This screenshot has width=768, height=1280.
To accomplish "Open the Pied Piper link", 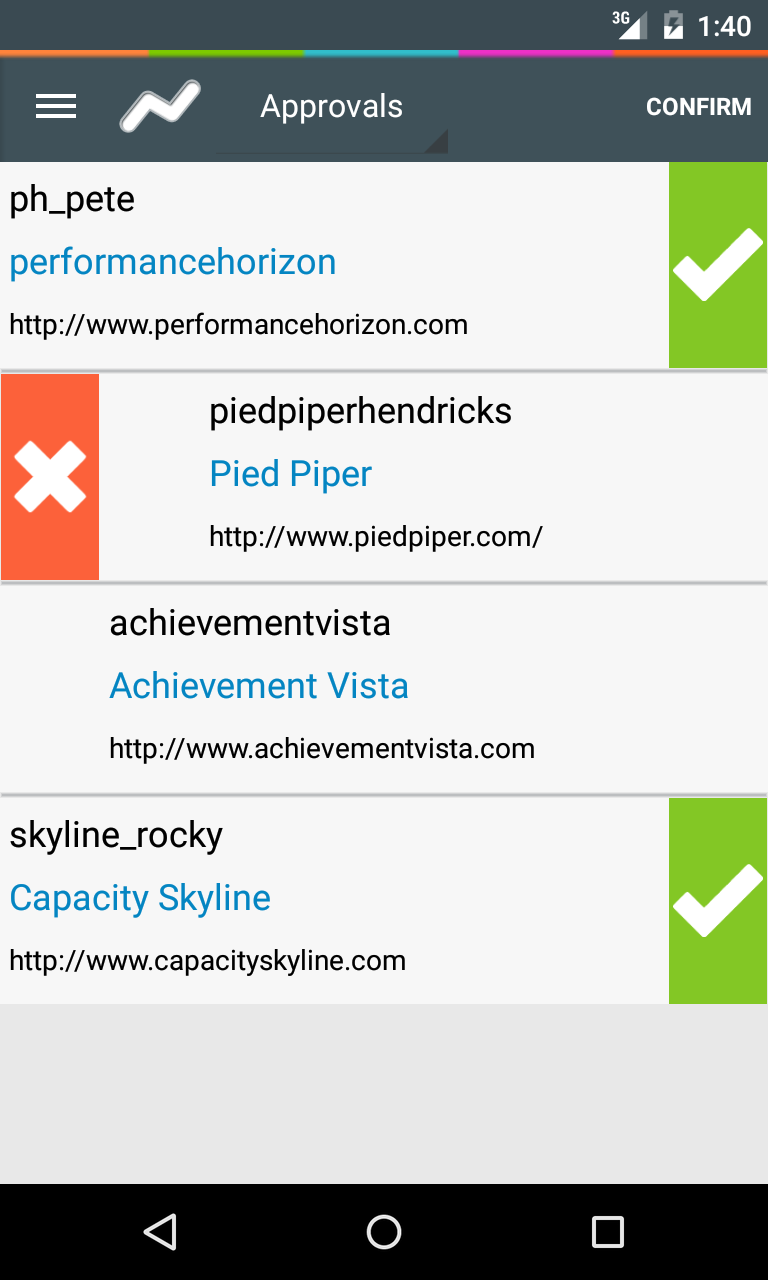I will point(290,474).
